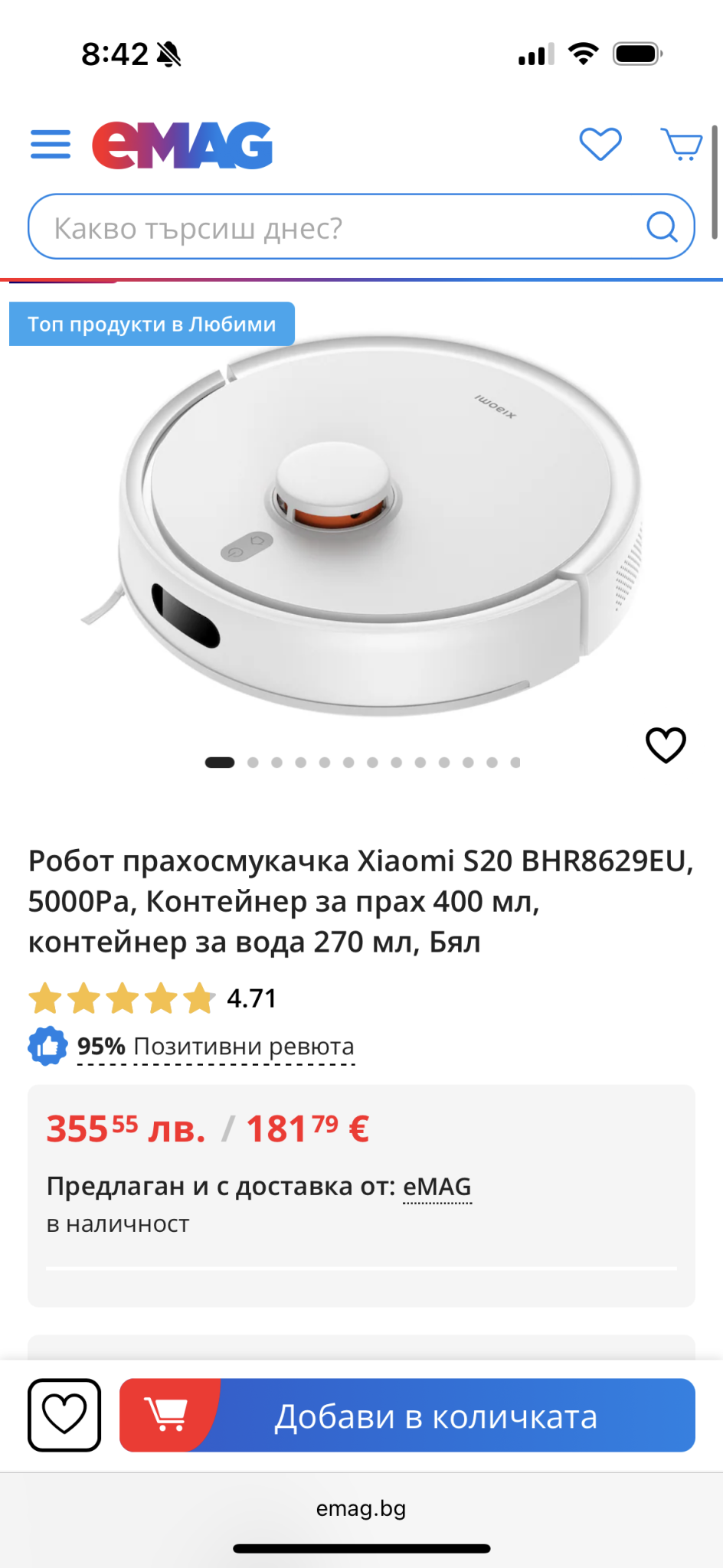Image resolution: width=723 pixels, height=1568 pixels.
Task: Add to favorites via heart on image
Action: [x=666, y=745]
